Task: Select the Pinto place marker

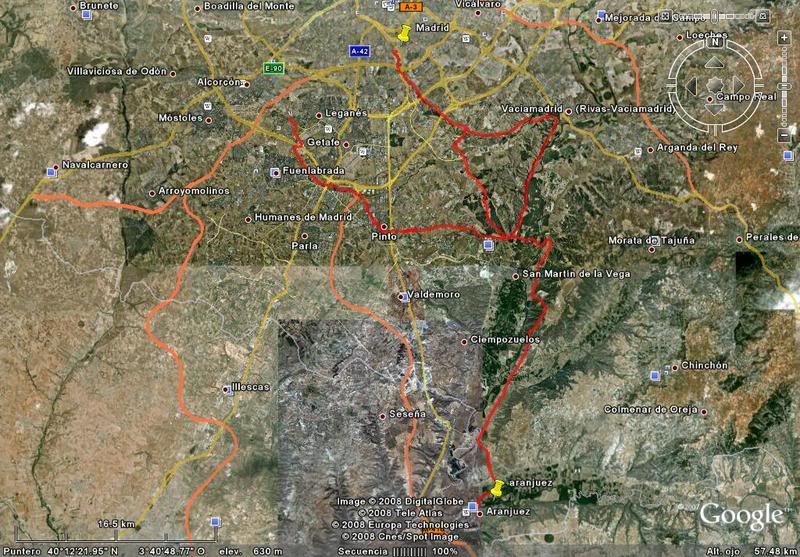Action: 383,227
